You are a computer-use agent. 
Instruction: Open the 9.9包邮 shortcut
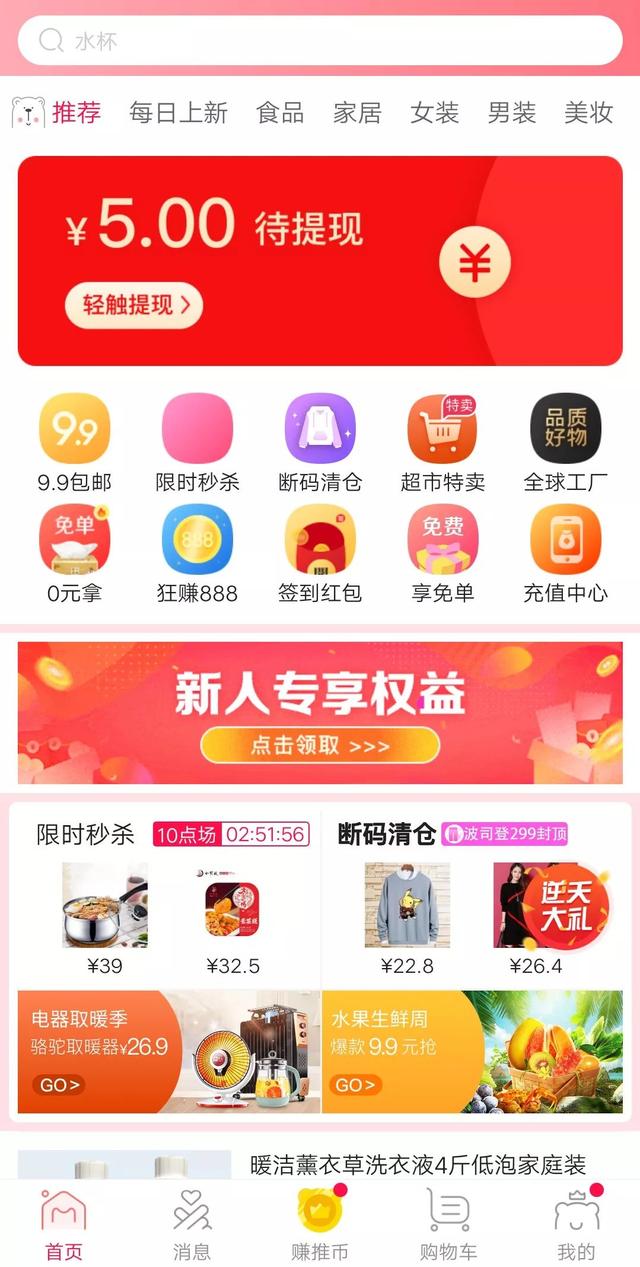74,441
